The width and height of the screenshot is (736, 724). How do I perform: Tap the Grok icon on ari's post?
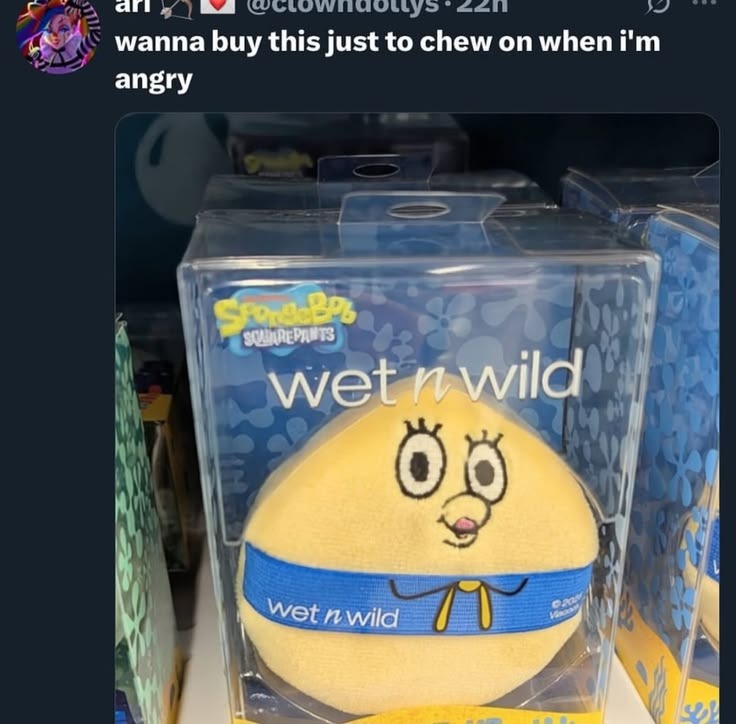(x=658, y=5)
